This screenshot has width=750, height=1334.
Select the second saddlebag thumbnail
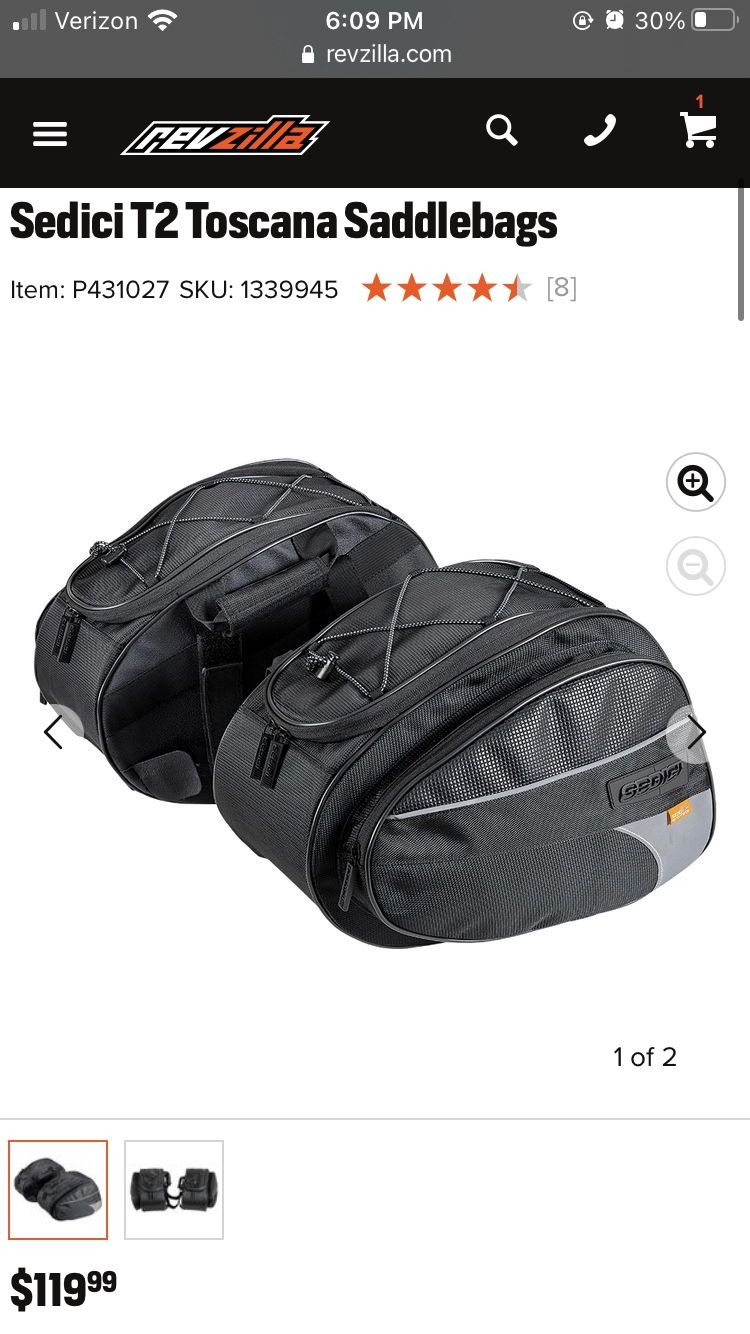[x=174, y=1190]
